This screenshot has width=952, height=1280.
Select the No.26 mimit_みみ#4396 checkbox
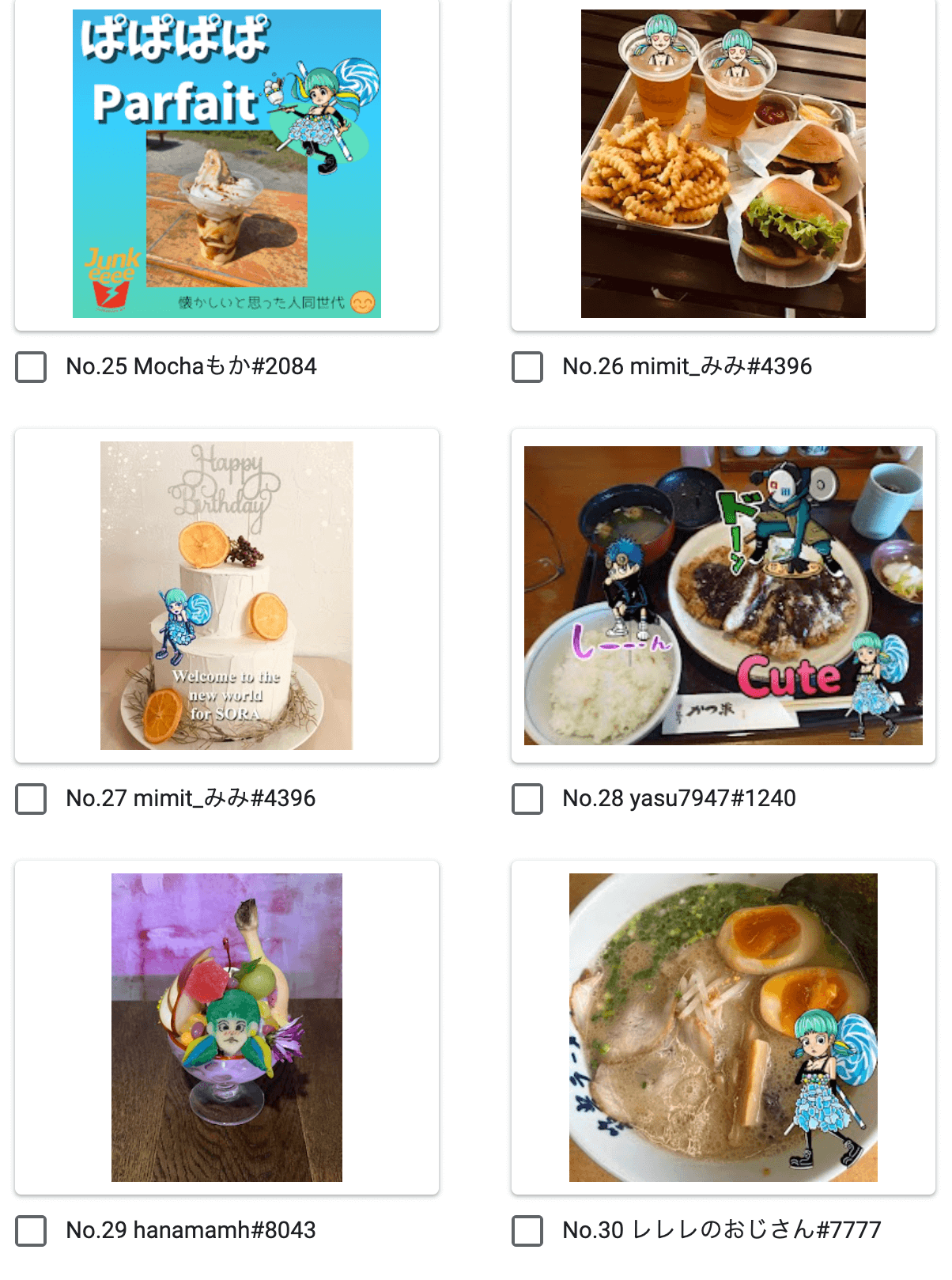click(x=527, y=367)
